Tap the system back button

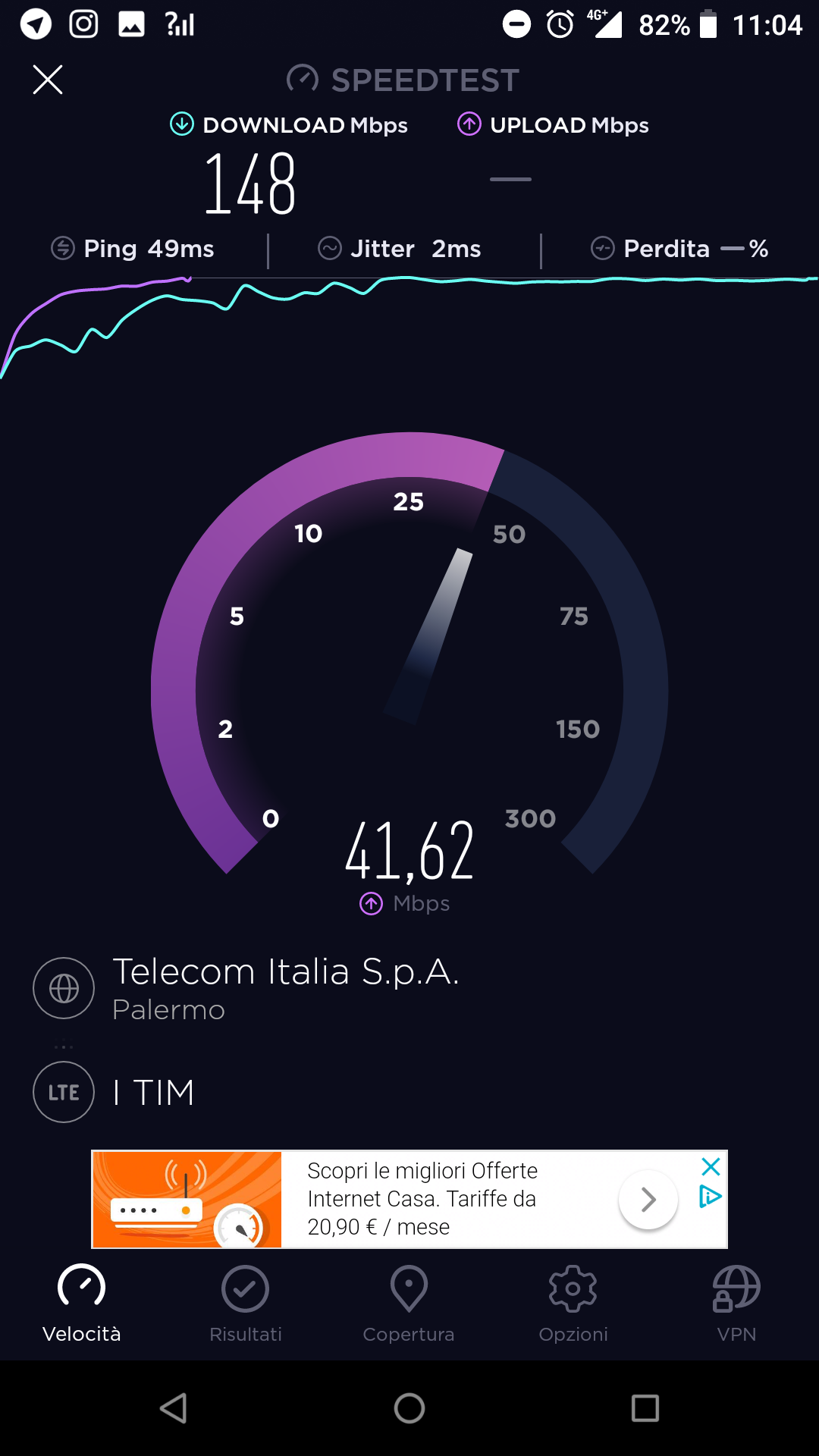(x=174, y=1408)
